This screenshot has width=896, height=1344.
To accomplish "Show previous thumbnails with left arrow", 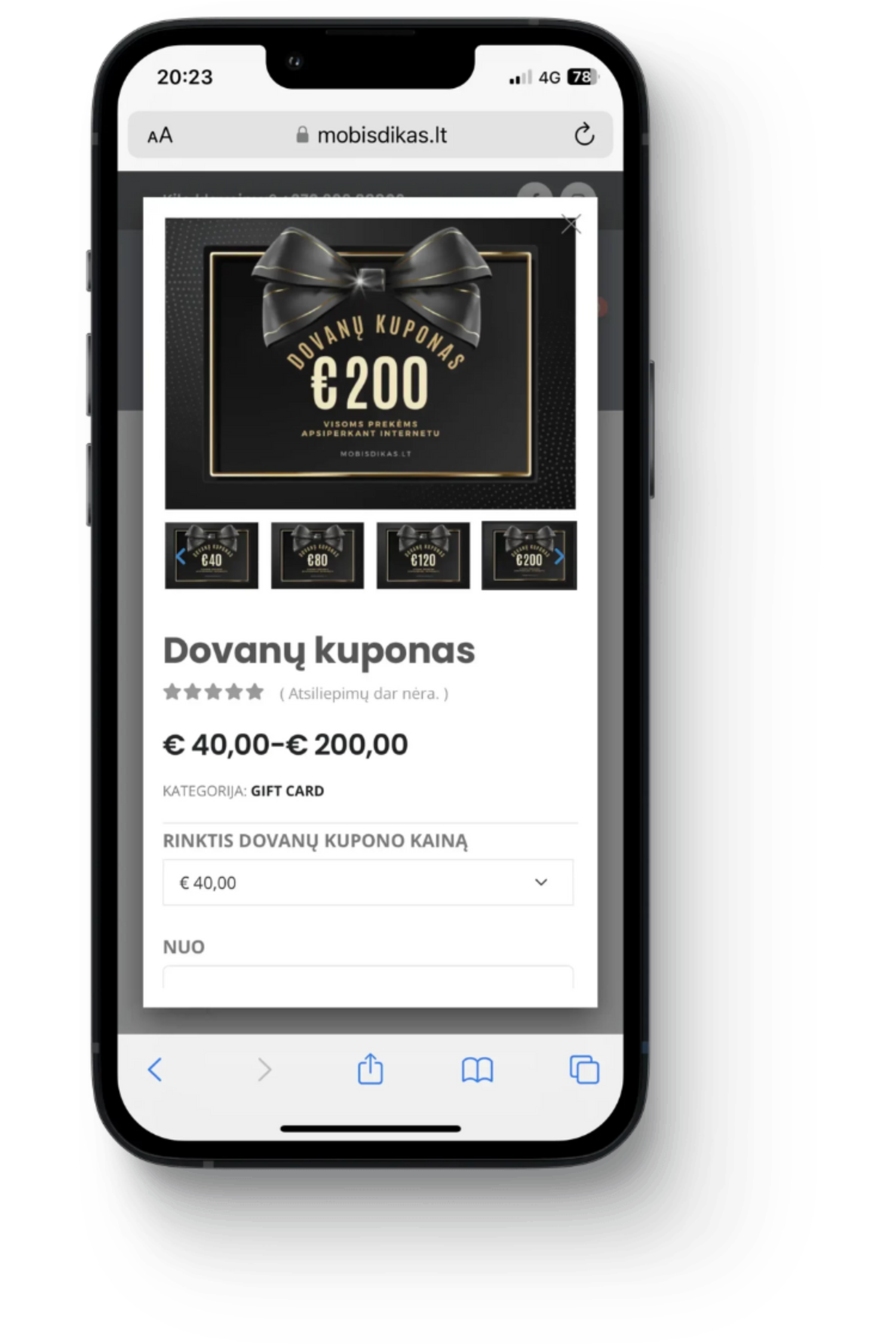I will (x=180, y=557).
